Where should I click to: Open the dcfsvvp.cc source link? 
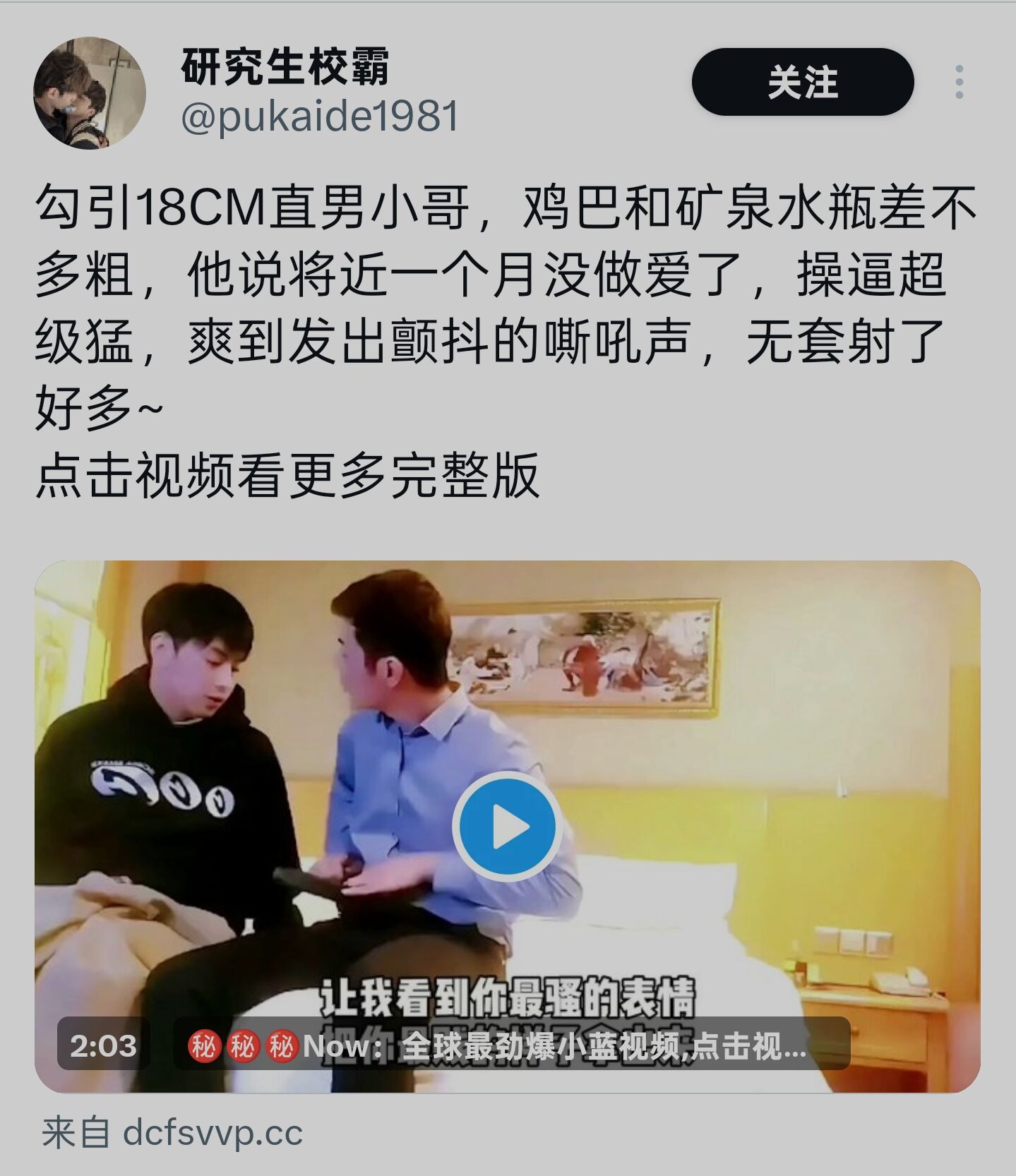[213, 1133]
